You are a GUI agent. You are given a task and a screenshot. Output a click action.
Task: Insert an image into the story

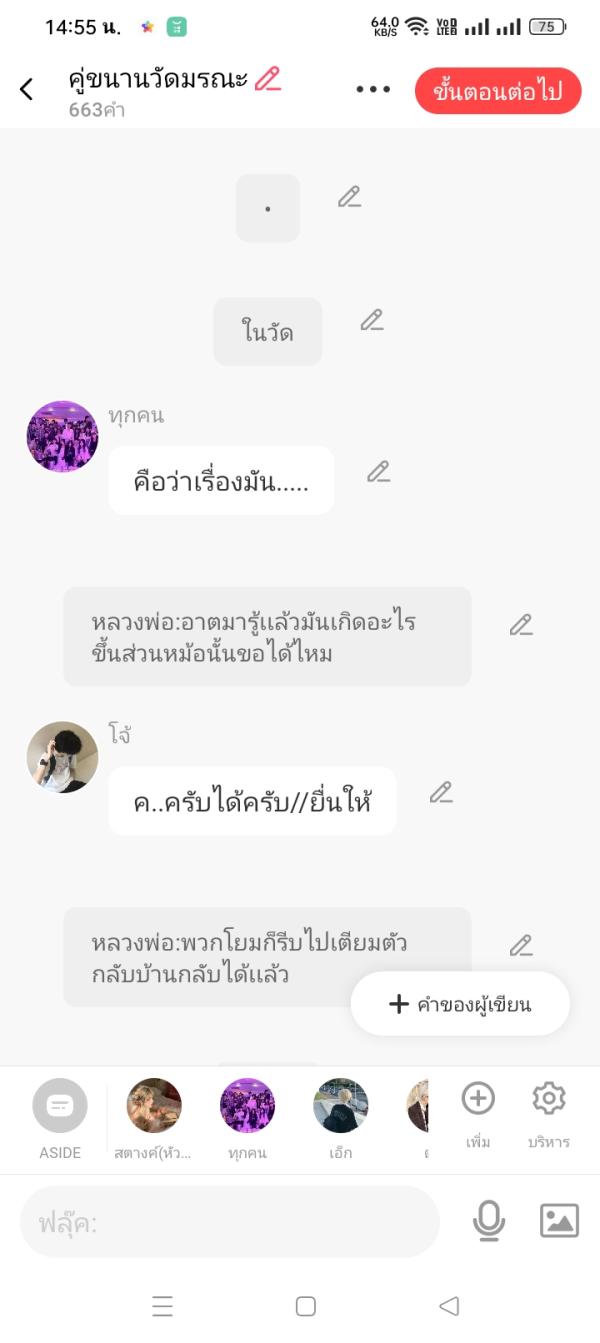(x=559, y=1221)
